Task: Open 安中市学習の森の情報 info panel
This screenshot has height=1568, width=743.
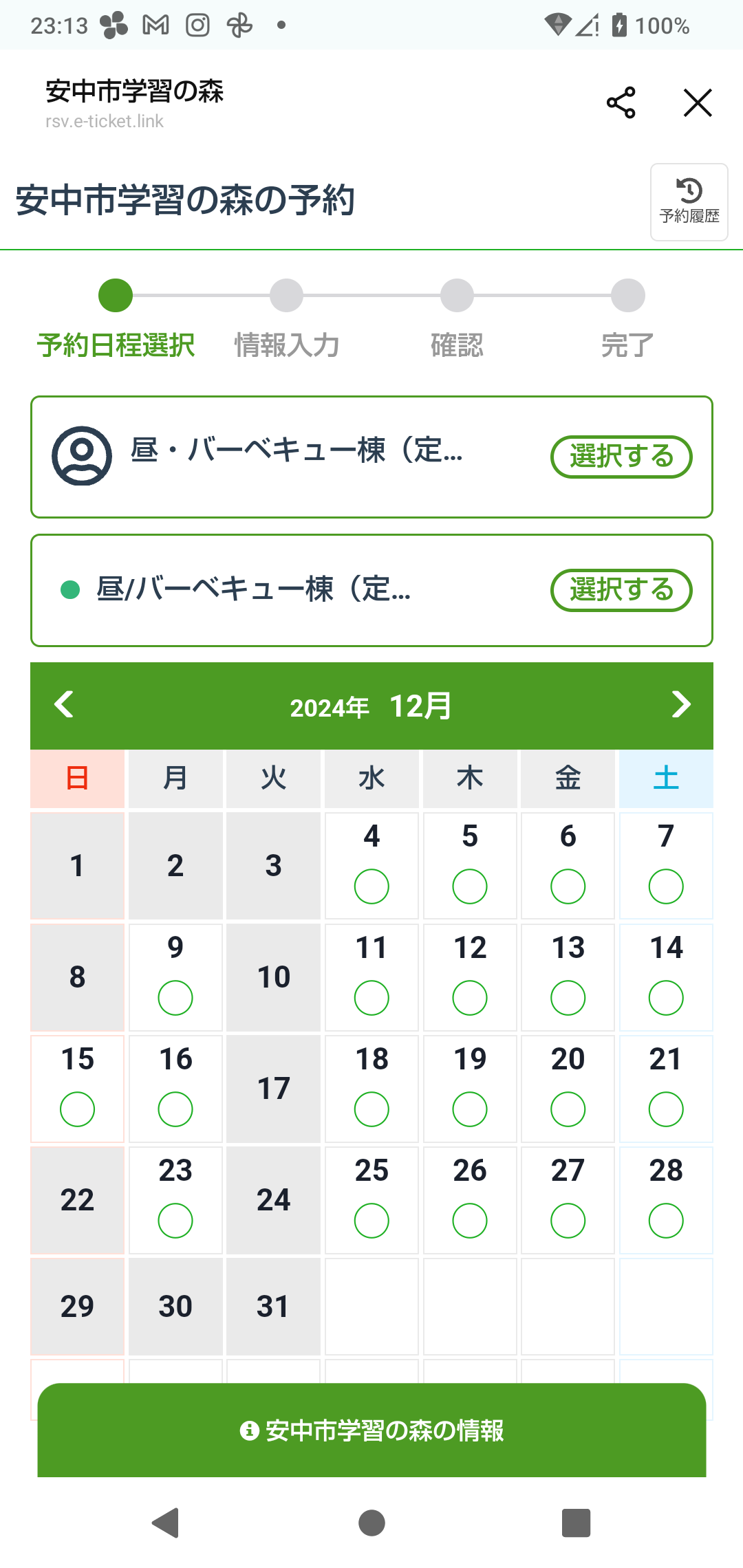Action: [371, 1430]
